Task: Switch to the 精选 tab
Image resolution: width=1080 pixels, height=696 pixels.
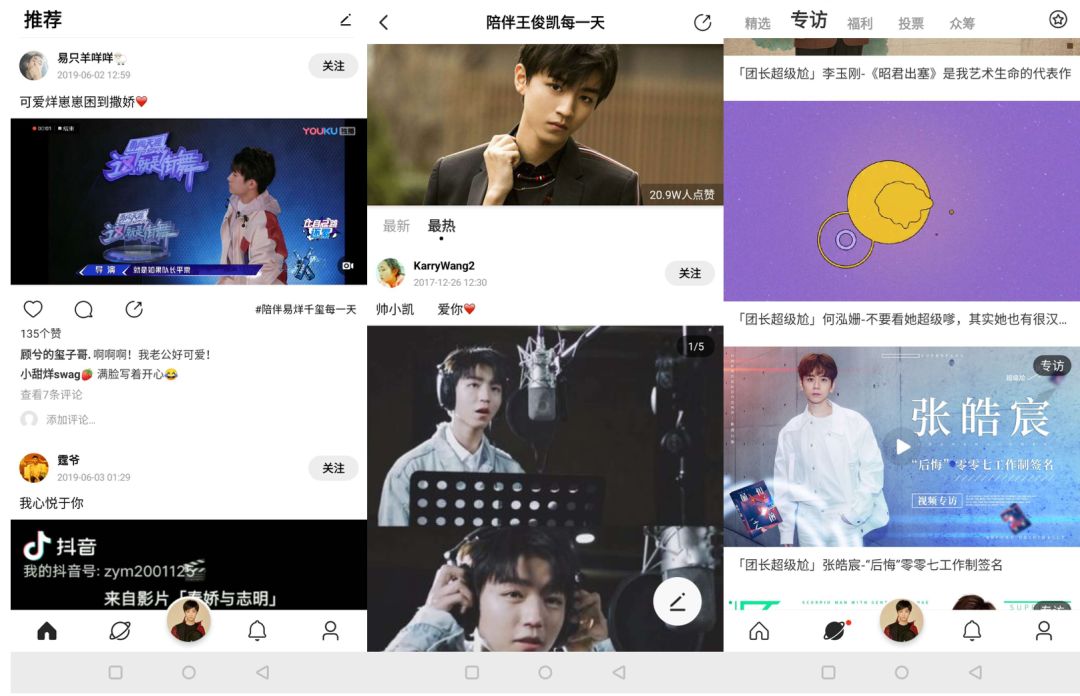Action: click(x=757, y=23)
